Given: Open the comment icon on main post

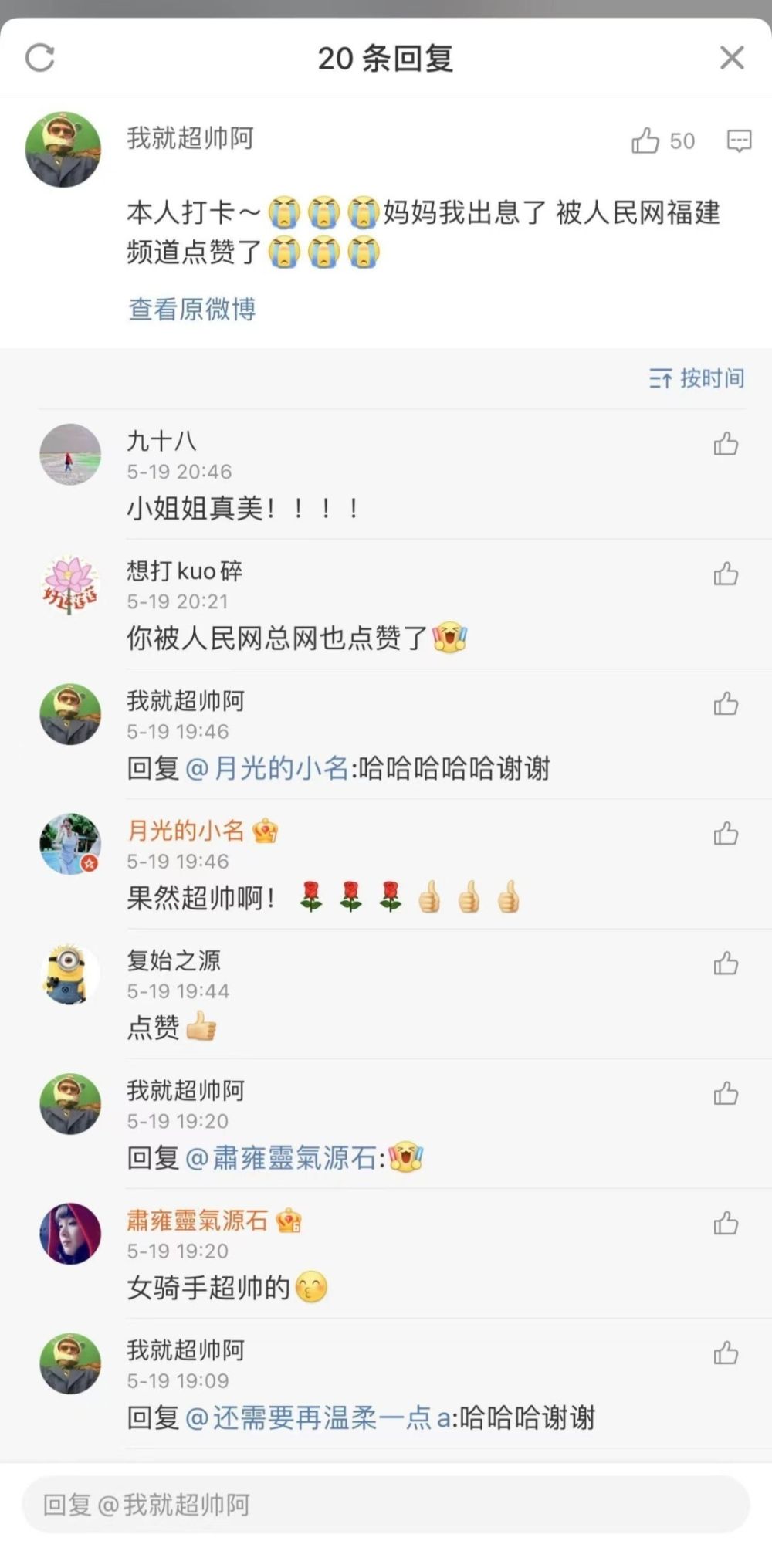Looking at the screenshot, I should point(739,141).
